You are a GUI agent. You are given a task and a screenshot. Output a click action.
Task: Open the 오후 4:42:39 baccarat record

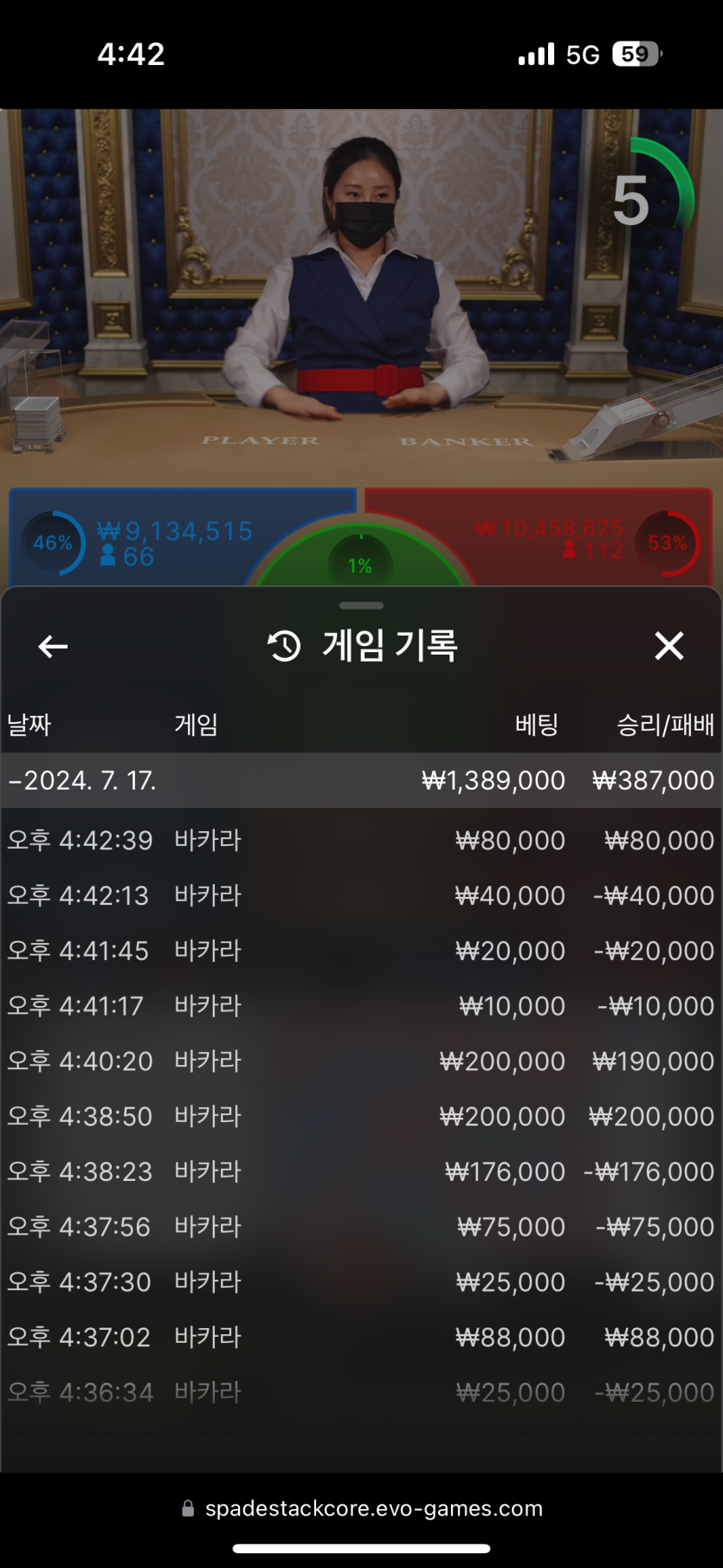360,840
